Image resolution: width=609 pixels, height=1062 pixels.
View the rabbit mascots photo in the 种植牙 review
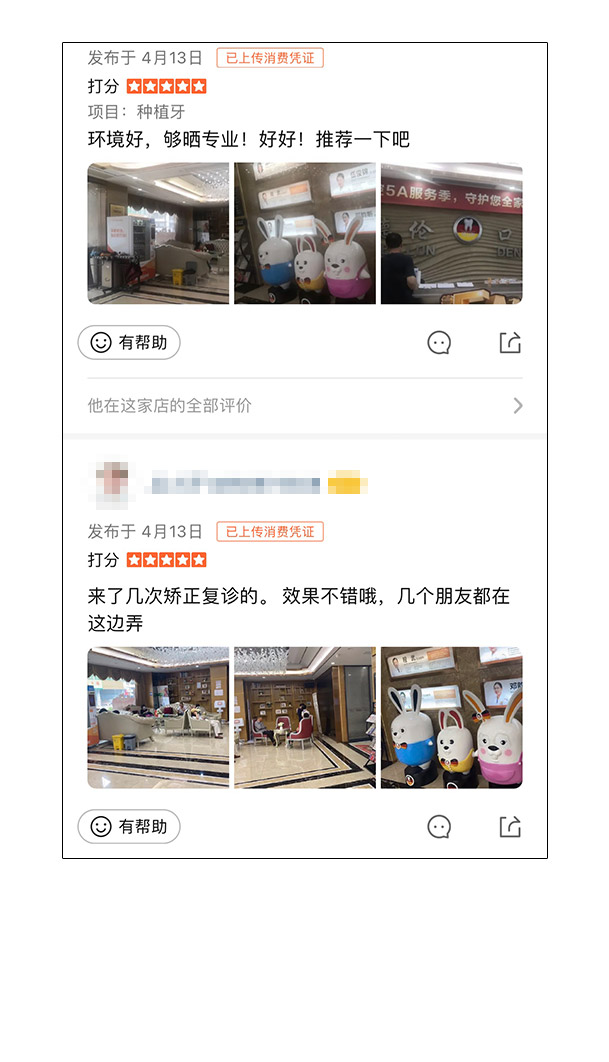305,233
